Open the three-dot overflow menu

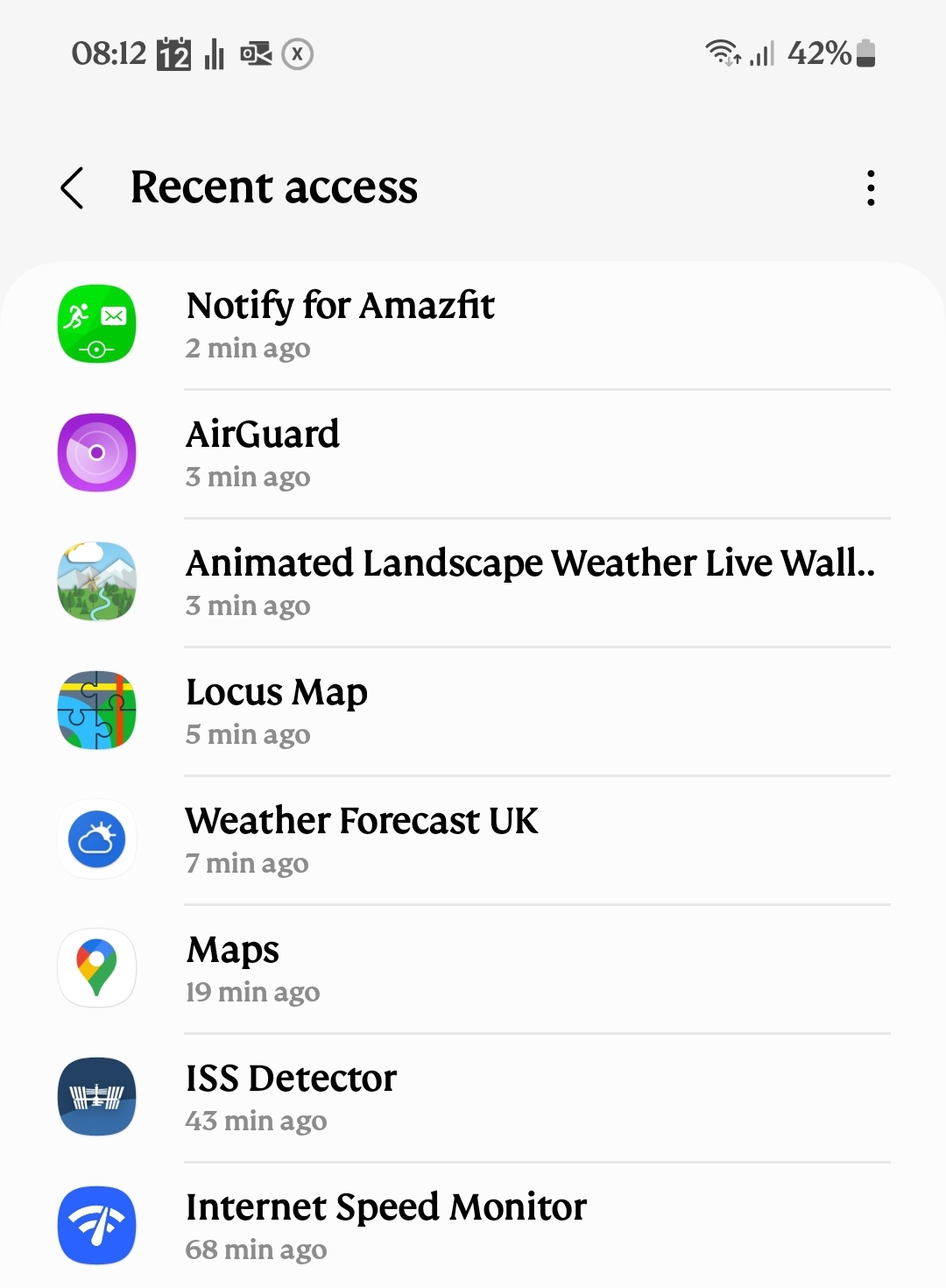[870, 188]
